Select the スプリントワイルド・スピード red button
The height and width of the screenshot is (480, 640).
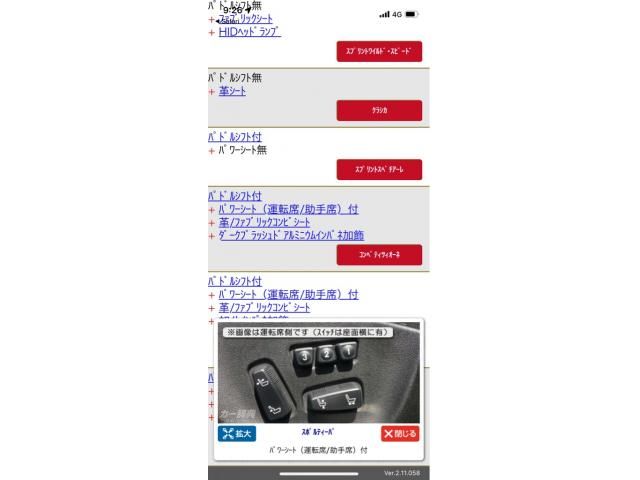click(x=379, y=51)
